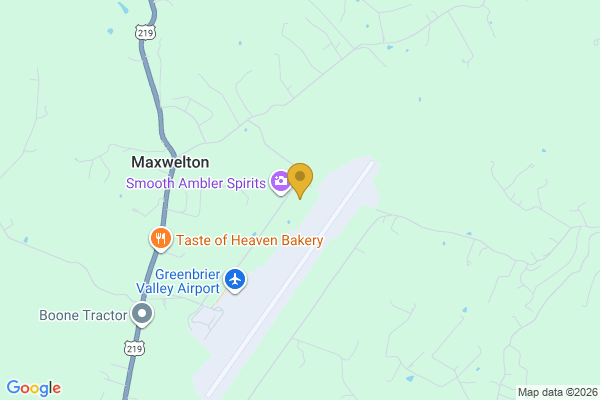Open Smooth Ambler Spirits place marker
Viewport: 600px width, 400px height.
click(x=279, y=182)
